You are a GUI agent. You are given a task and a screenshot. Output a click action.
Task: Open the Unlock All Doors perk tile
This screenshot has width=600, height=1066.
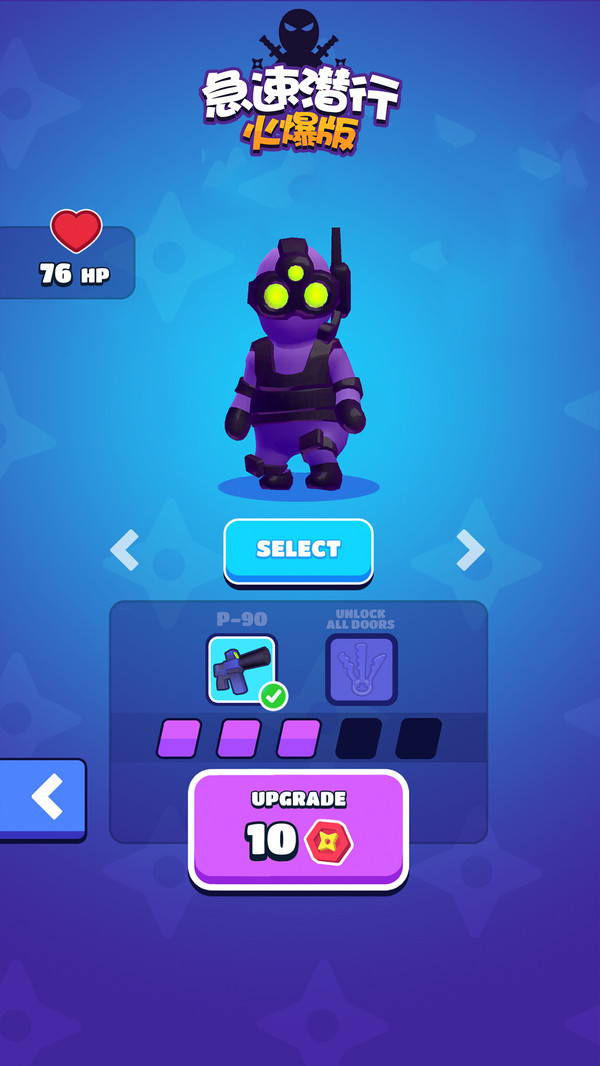[x=361, y=669]
